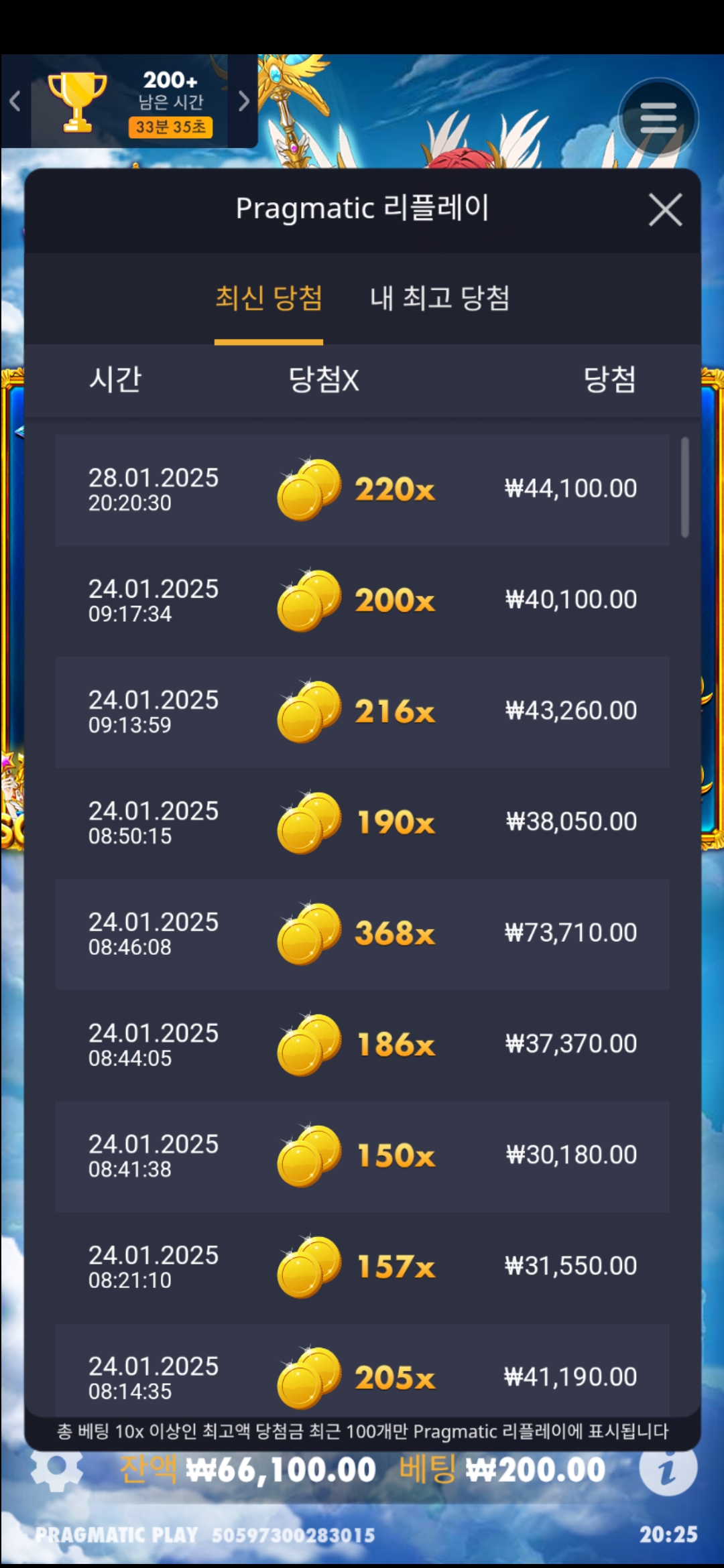This screenshot has width=724, height=1568.
Task: Switch to the 내 최고 당첨 tab
Action: pos(440,298)
